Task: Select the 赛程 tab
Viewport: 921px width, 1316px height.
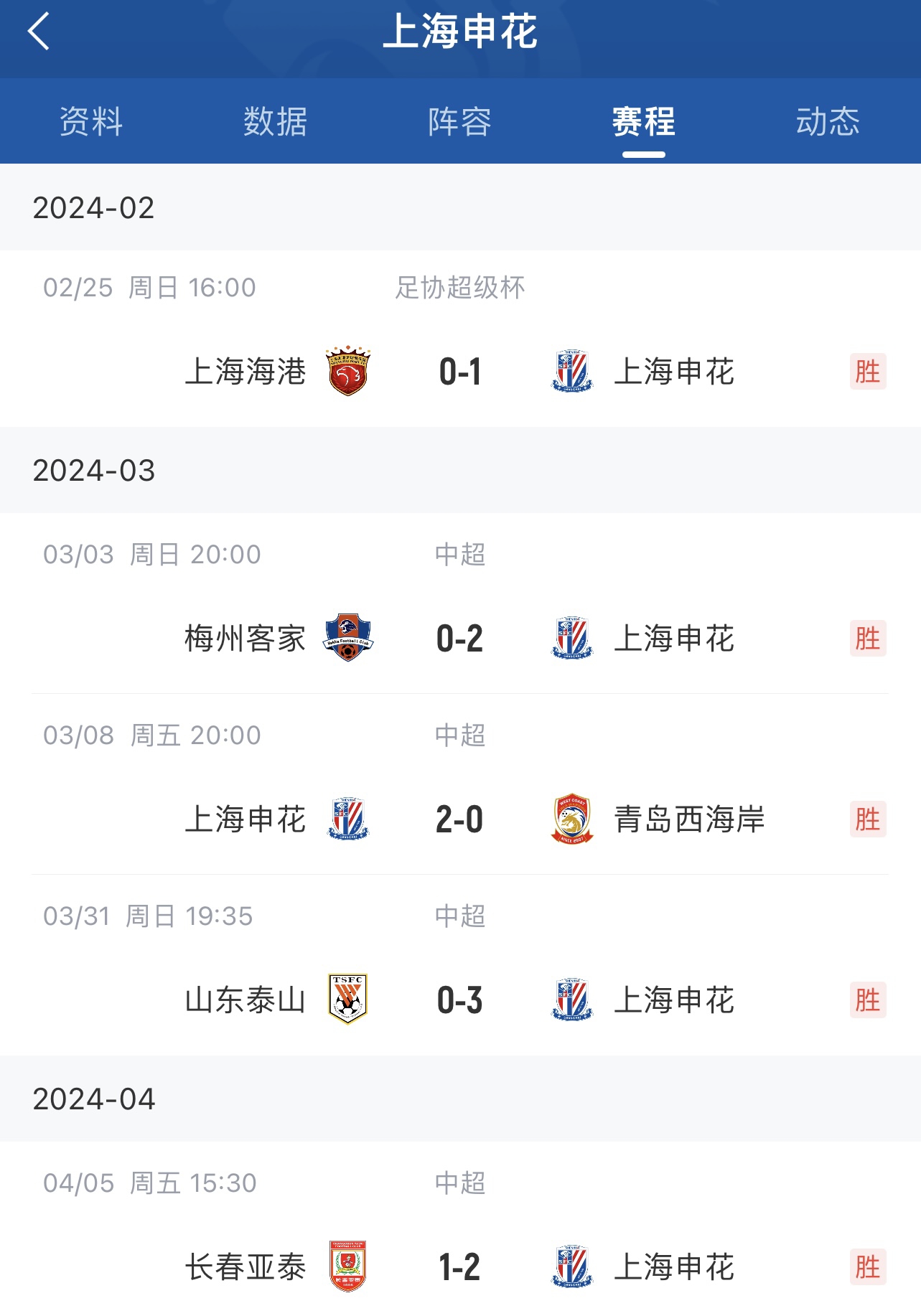Action: point(644,121)
